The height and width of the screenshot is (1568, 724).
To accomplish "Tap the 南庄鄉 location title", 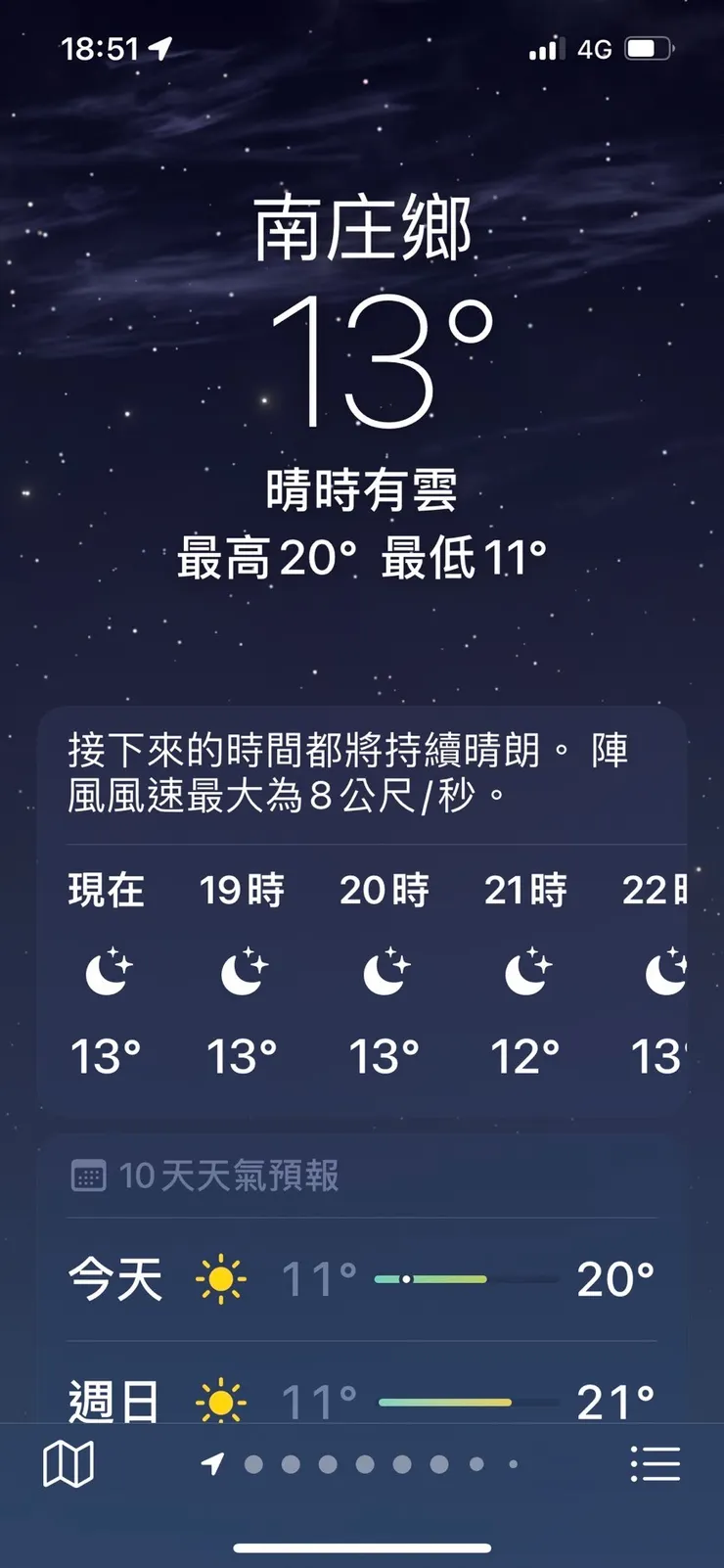I will (362, 227).
